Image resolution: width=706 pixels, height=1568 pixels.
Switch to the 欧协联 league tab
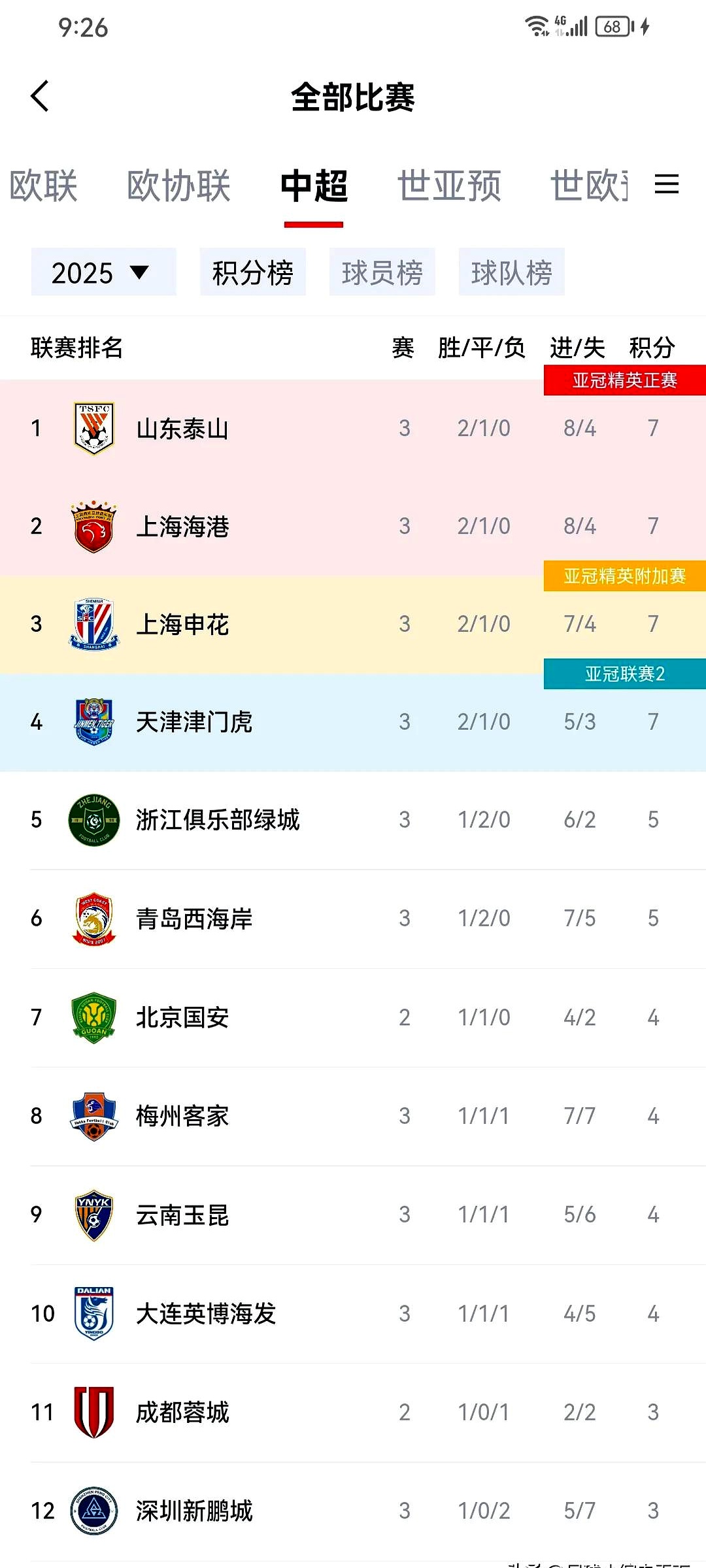coord(178,186)
